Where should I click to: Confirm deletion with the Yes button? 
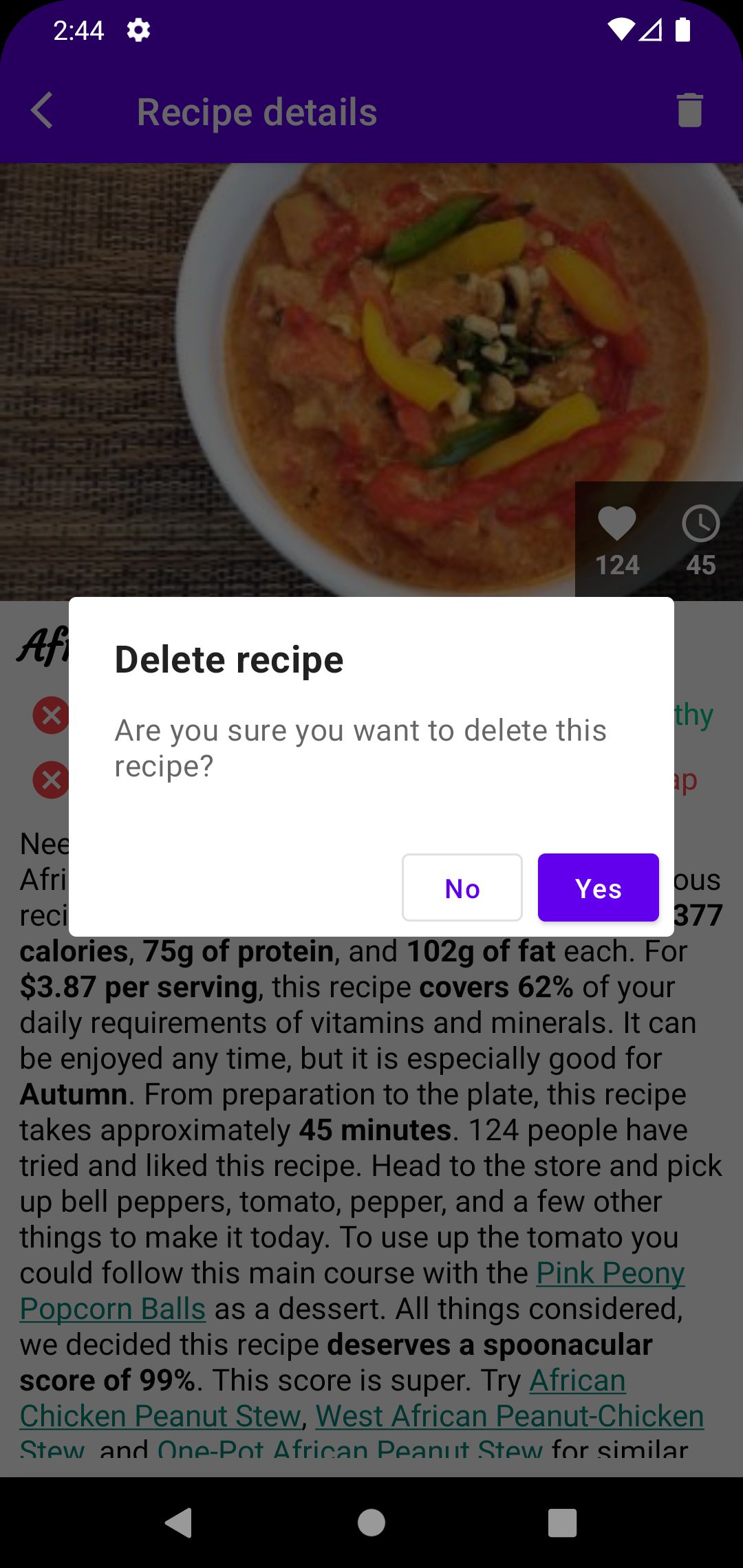(x=598, y=888)
